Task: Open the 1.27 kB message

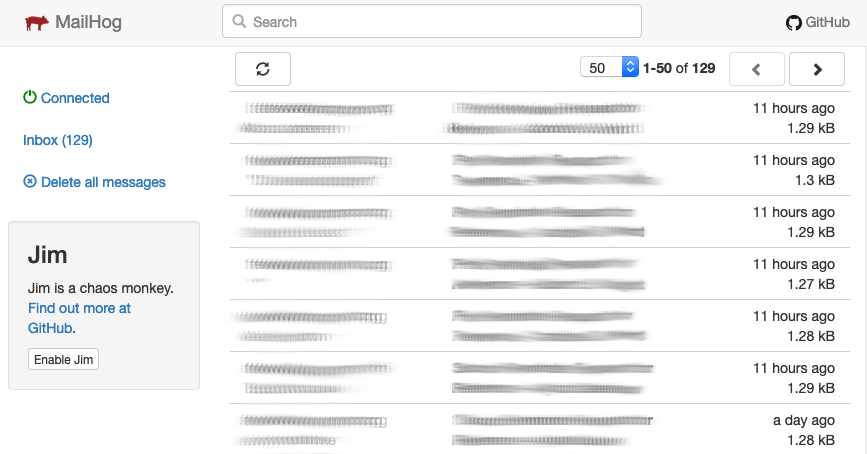Action: click(x=540, y=274)
